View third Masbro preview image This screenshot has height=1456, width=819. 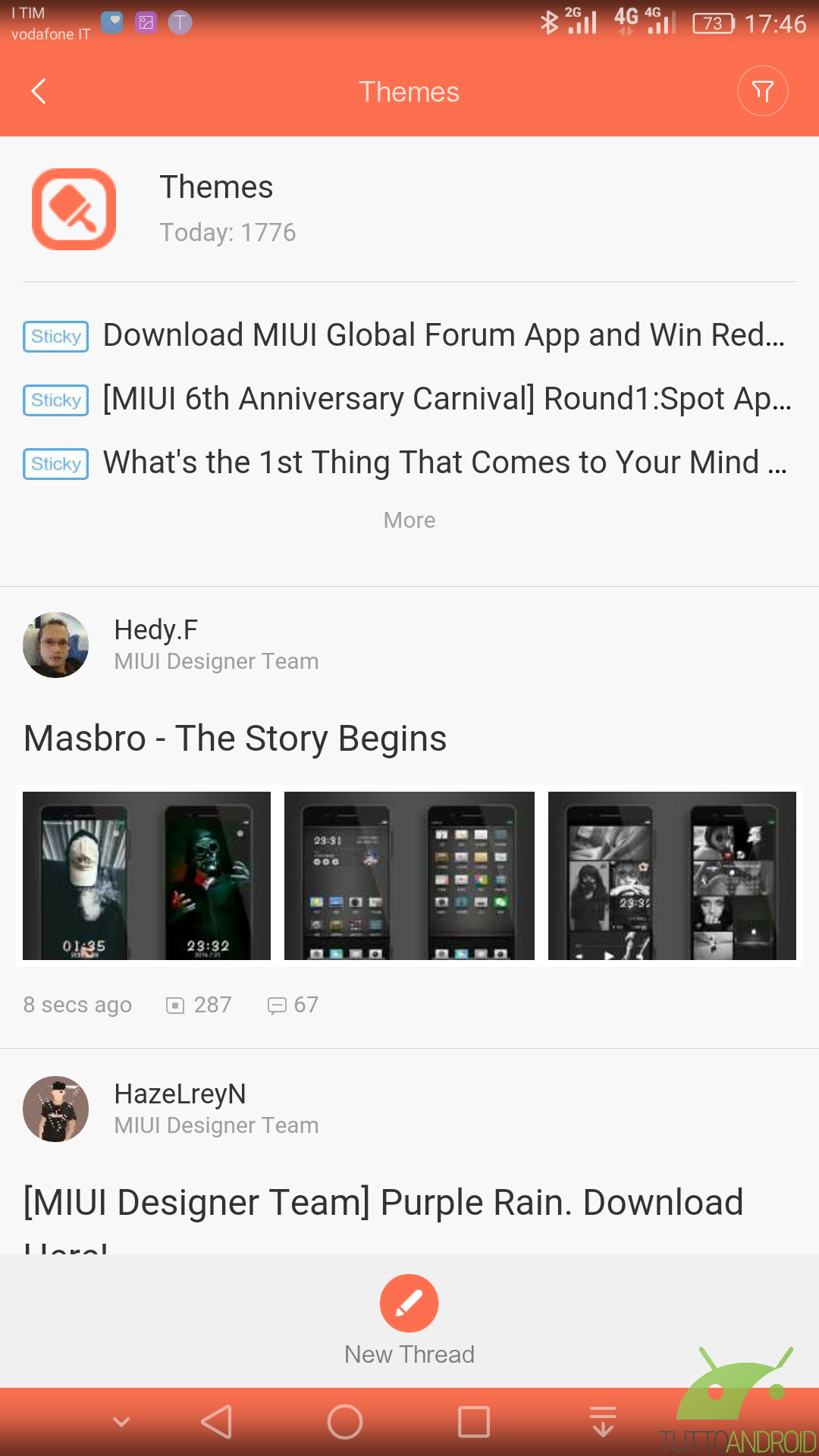(x=672, y=876)
